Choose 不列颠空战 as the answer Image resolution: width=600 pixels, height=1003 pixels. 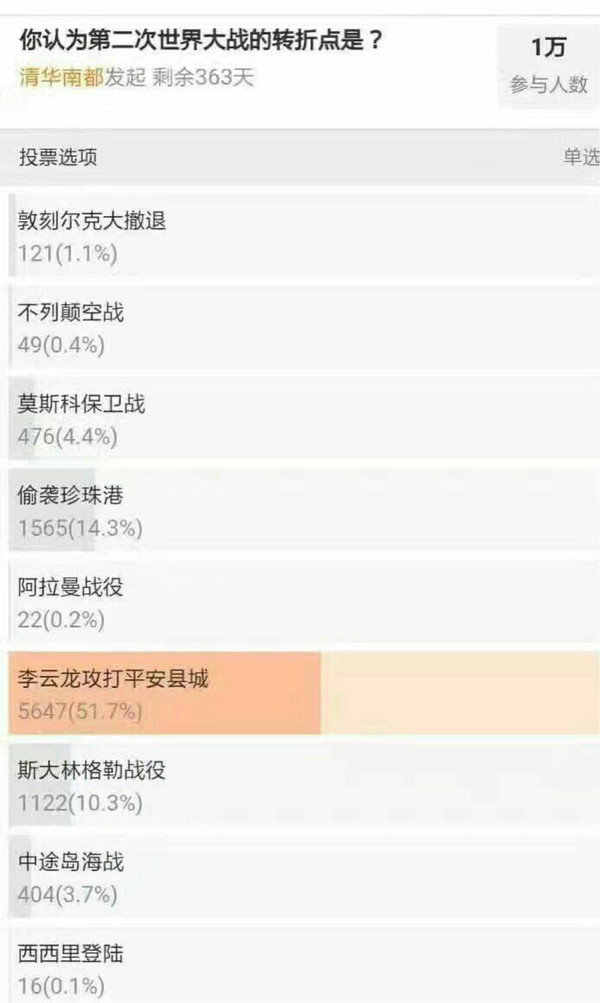(304, 328)
